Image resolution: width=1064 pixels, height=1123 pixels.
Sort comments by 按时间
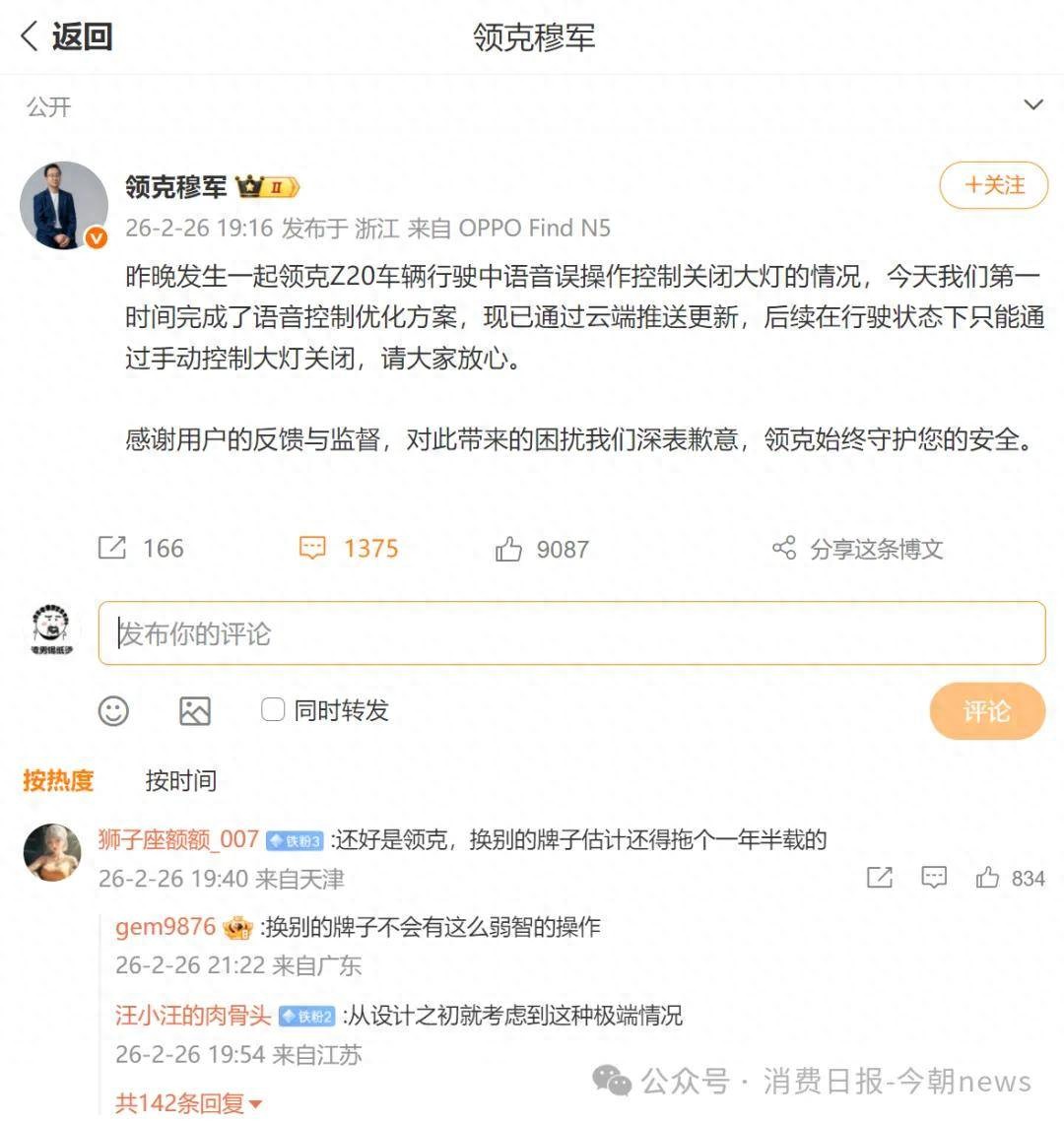coord(180,780)
